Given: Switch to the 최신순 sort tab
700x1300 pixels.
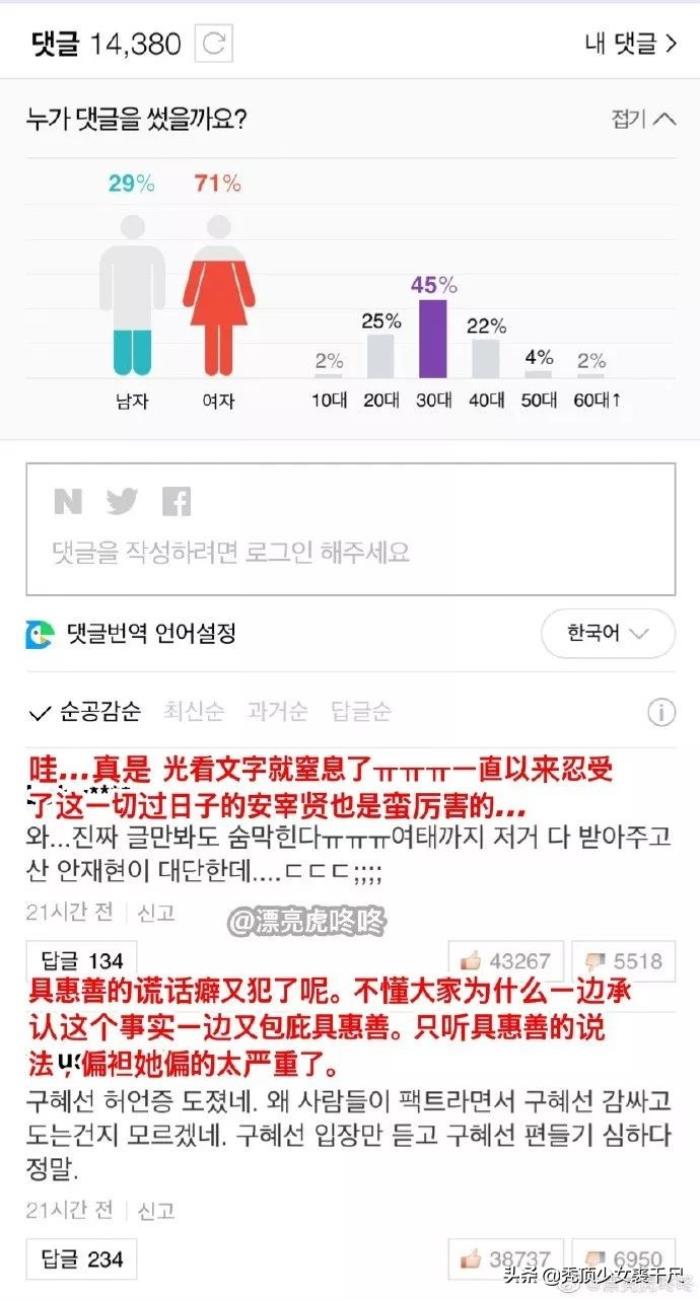Looking at the screenshot, I should (x=194, y=711).
